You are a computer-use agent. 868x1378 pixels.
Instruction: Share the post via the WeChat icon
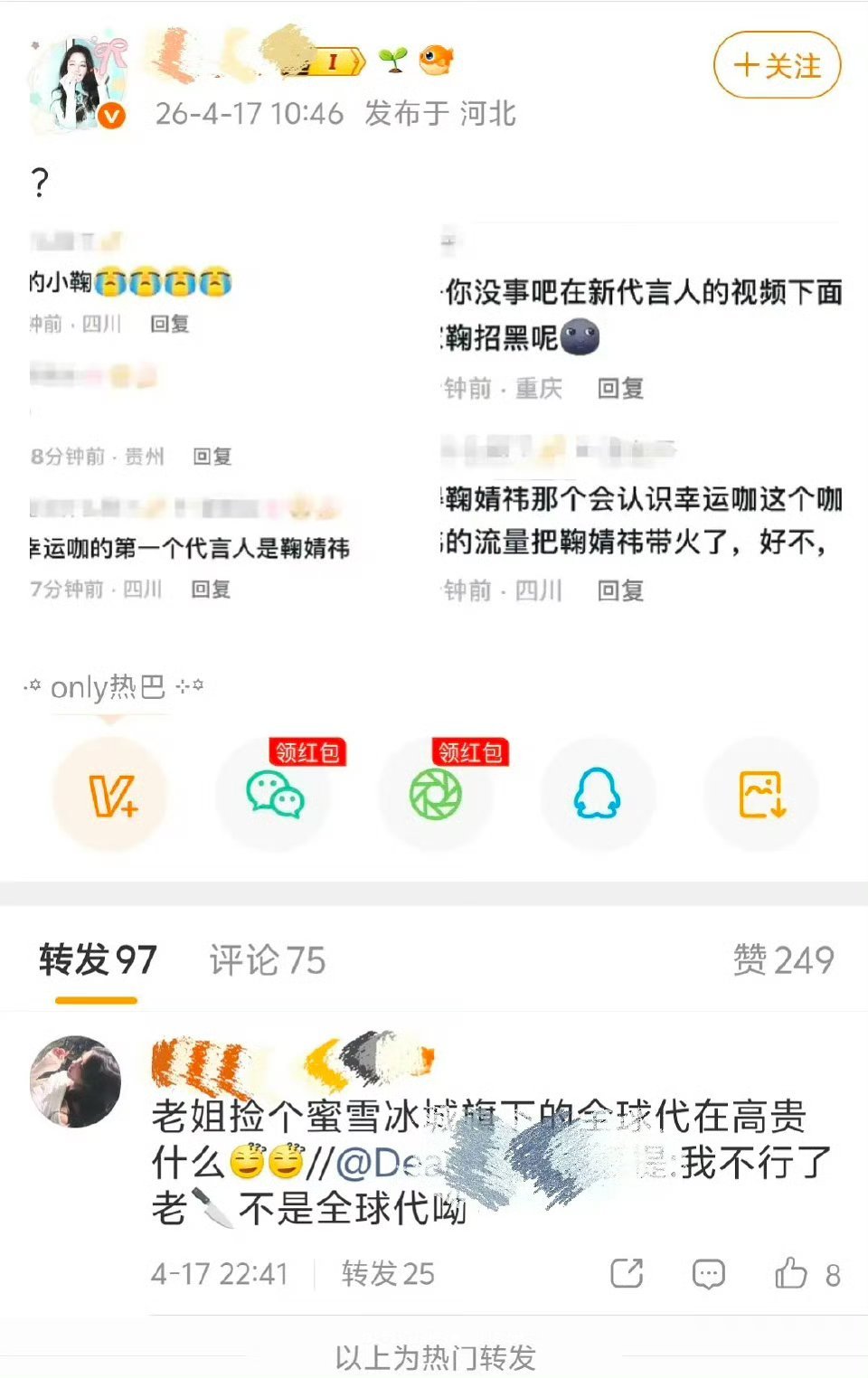273,794
